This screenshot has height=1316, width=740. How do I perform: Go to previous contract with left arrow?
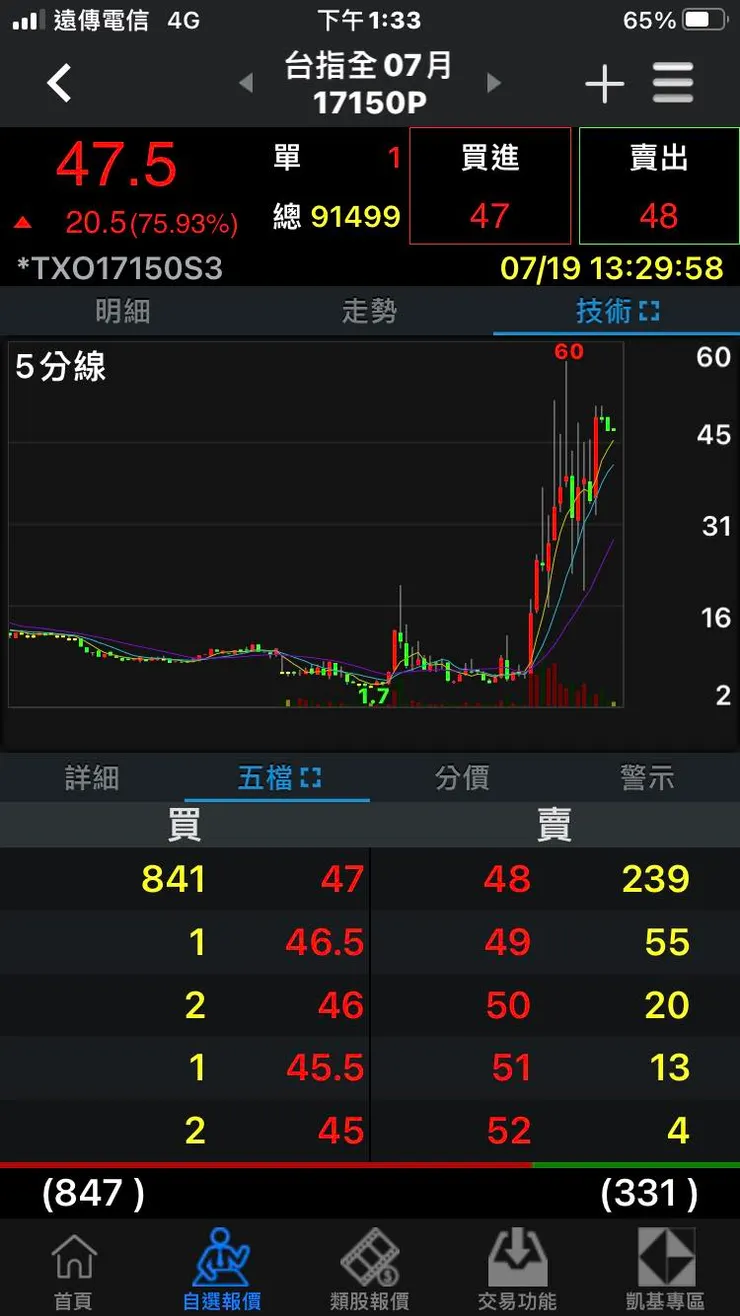point(246,84)
